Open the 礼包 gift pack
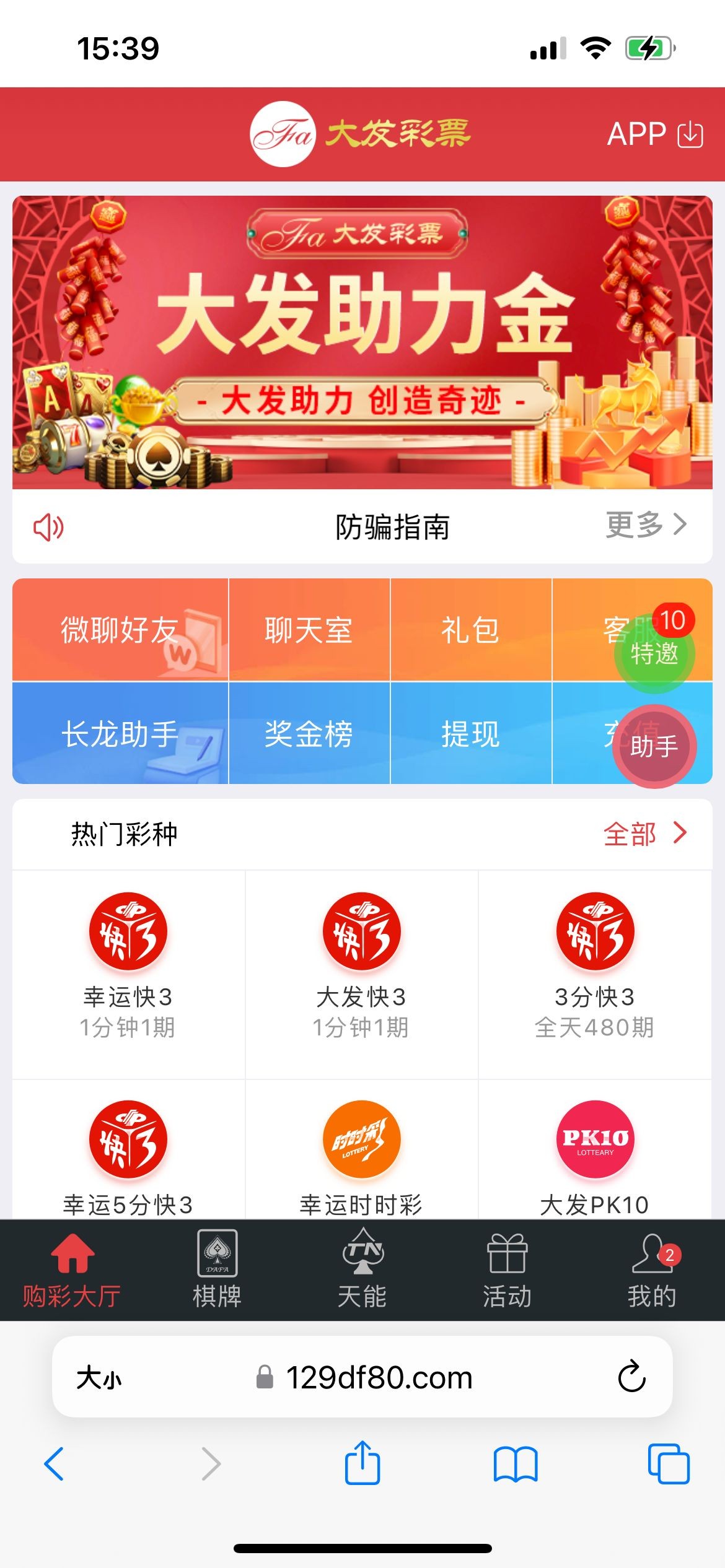 pyautogui.click(x=470, y=630)
